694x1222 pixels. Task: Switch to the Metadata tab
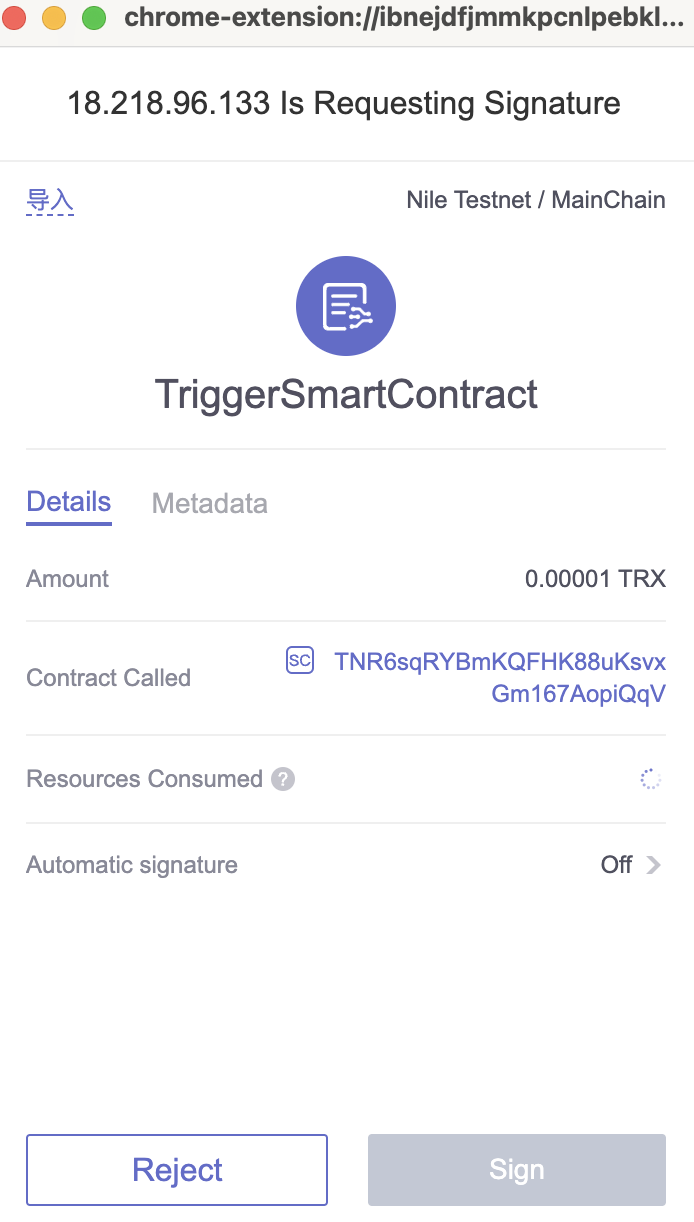[x=210, y=503]
